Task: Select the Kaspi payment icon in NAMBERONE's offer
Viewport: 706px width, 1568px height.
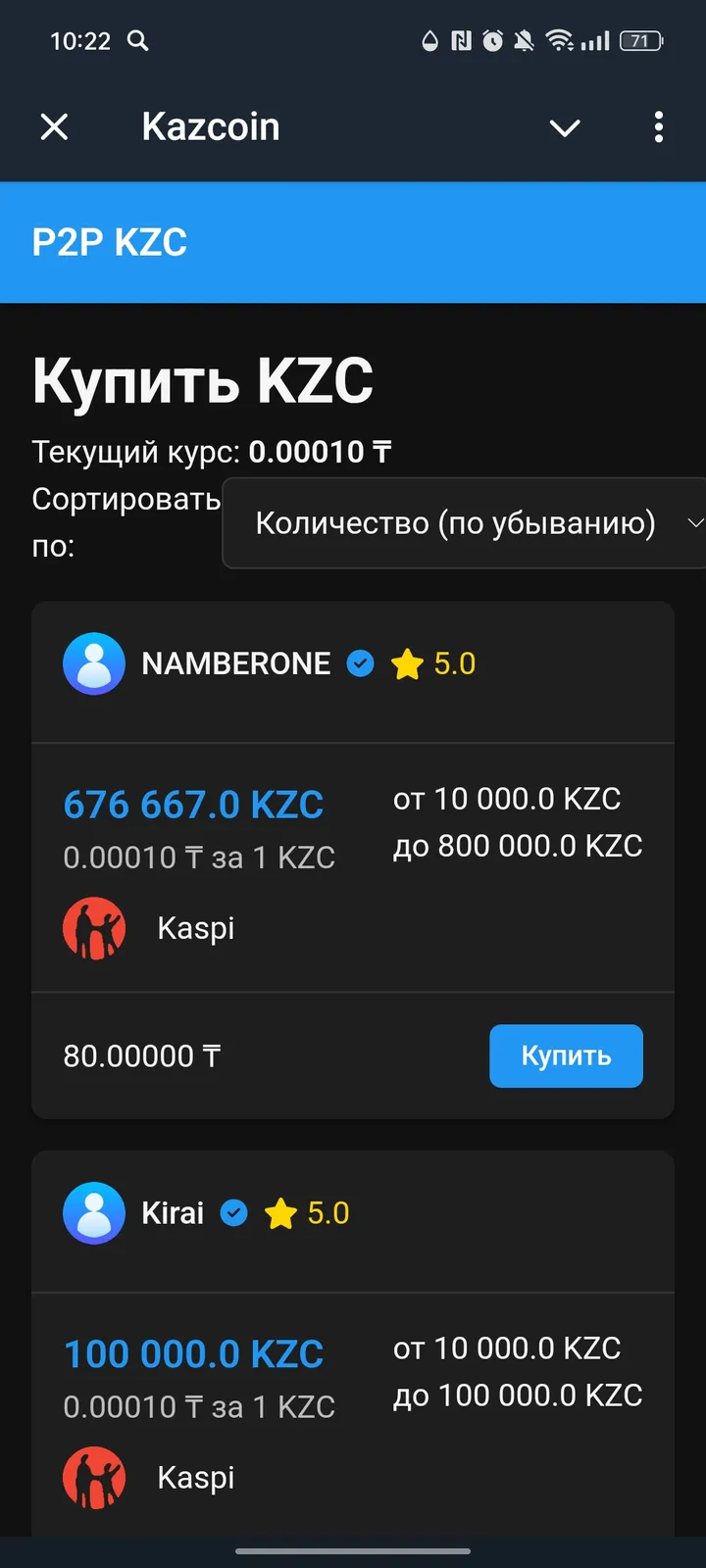Action: tap(94, 928)
